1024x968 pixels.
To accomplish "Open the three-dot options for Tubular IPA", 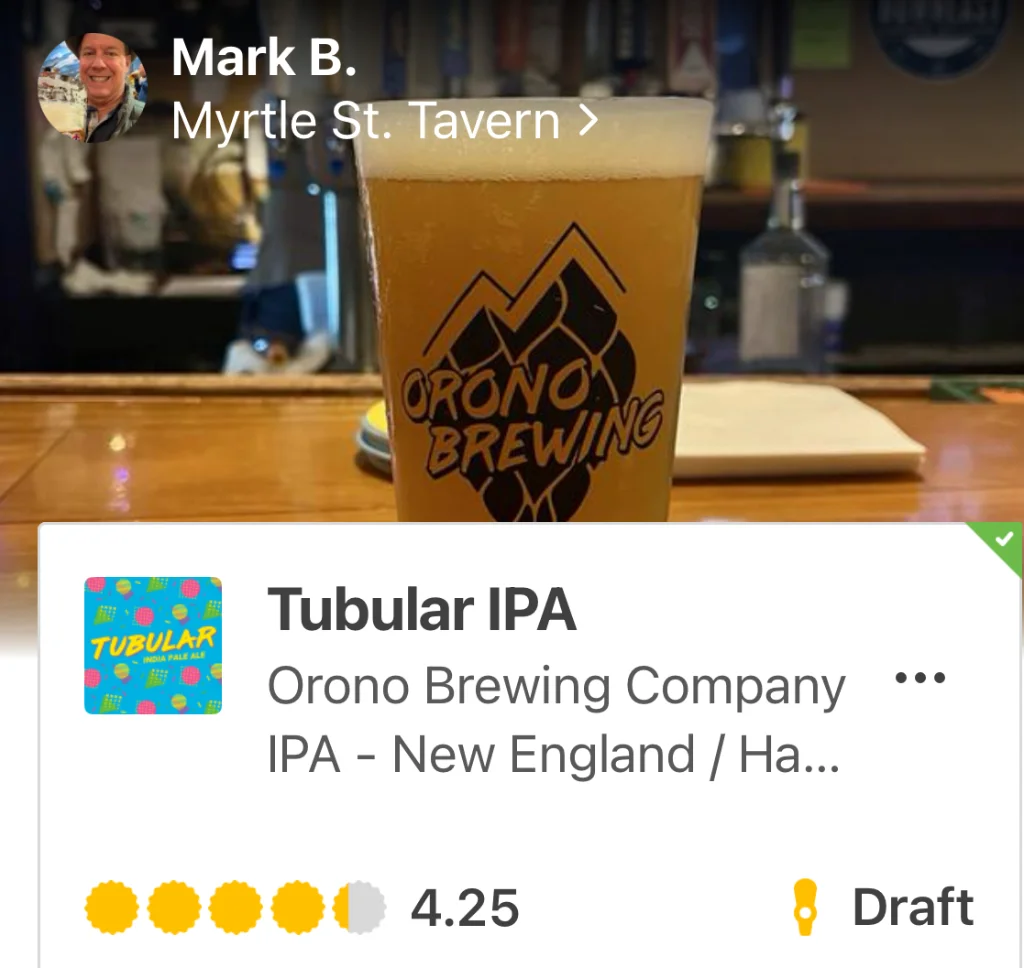I will pos(919,678).
